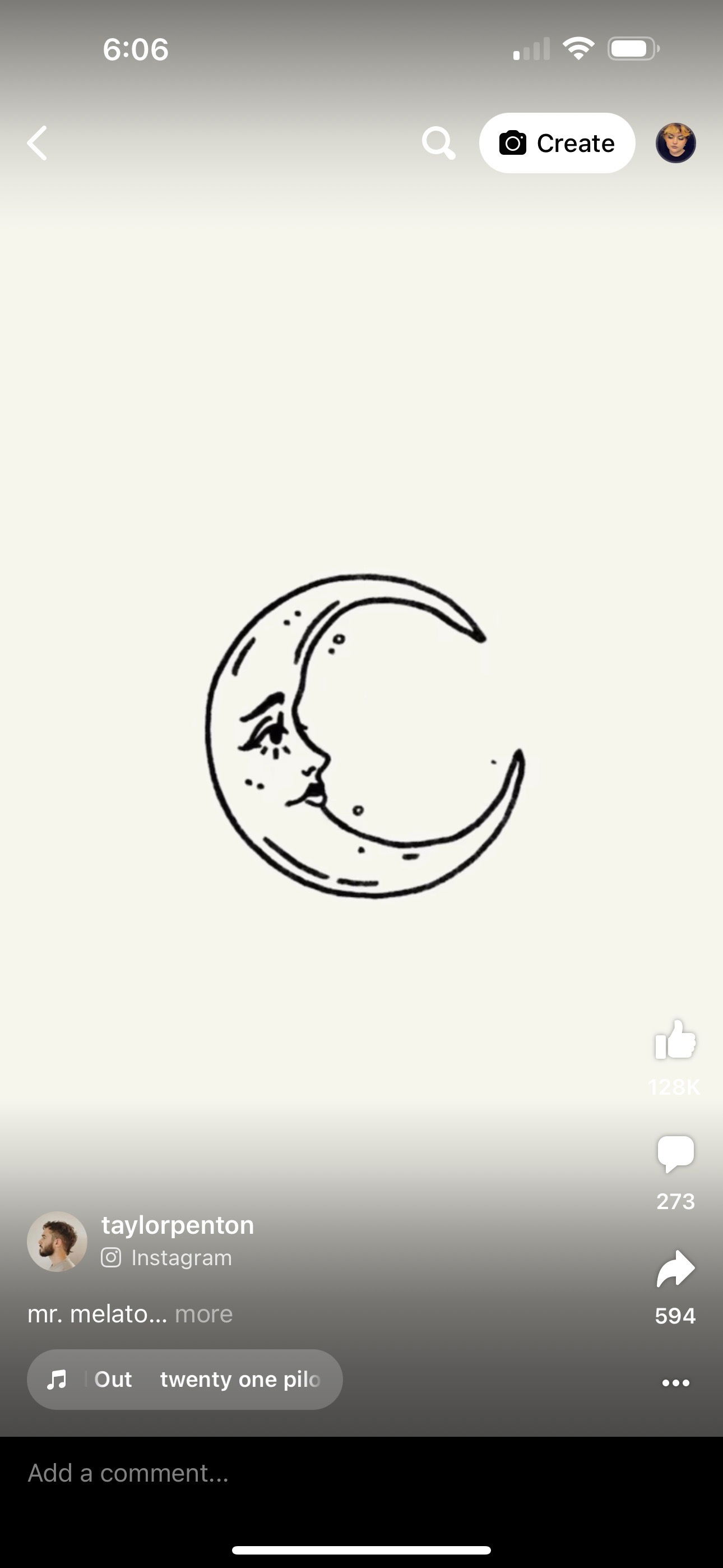Image resolution: width=723 pixels, height=1568 pixels.
Task: Open the comments bubble icon
Action: click(x=675, y=1153)
